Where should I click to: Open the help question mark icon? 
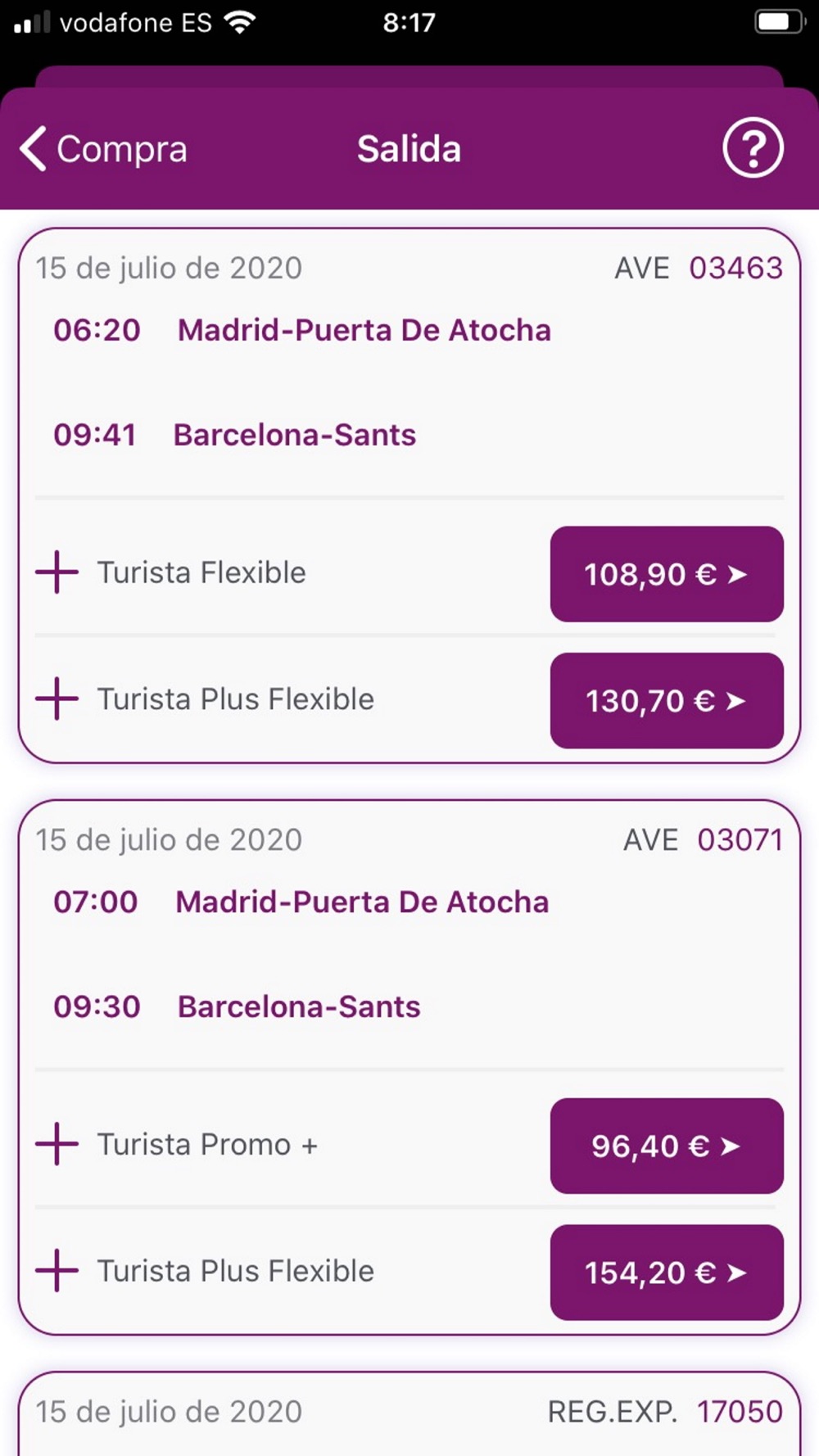point(753,148)
